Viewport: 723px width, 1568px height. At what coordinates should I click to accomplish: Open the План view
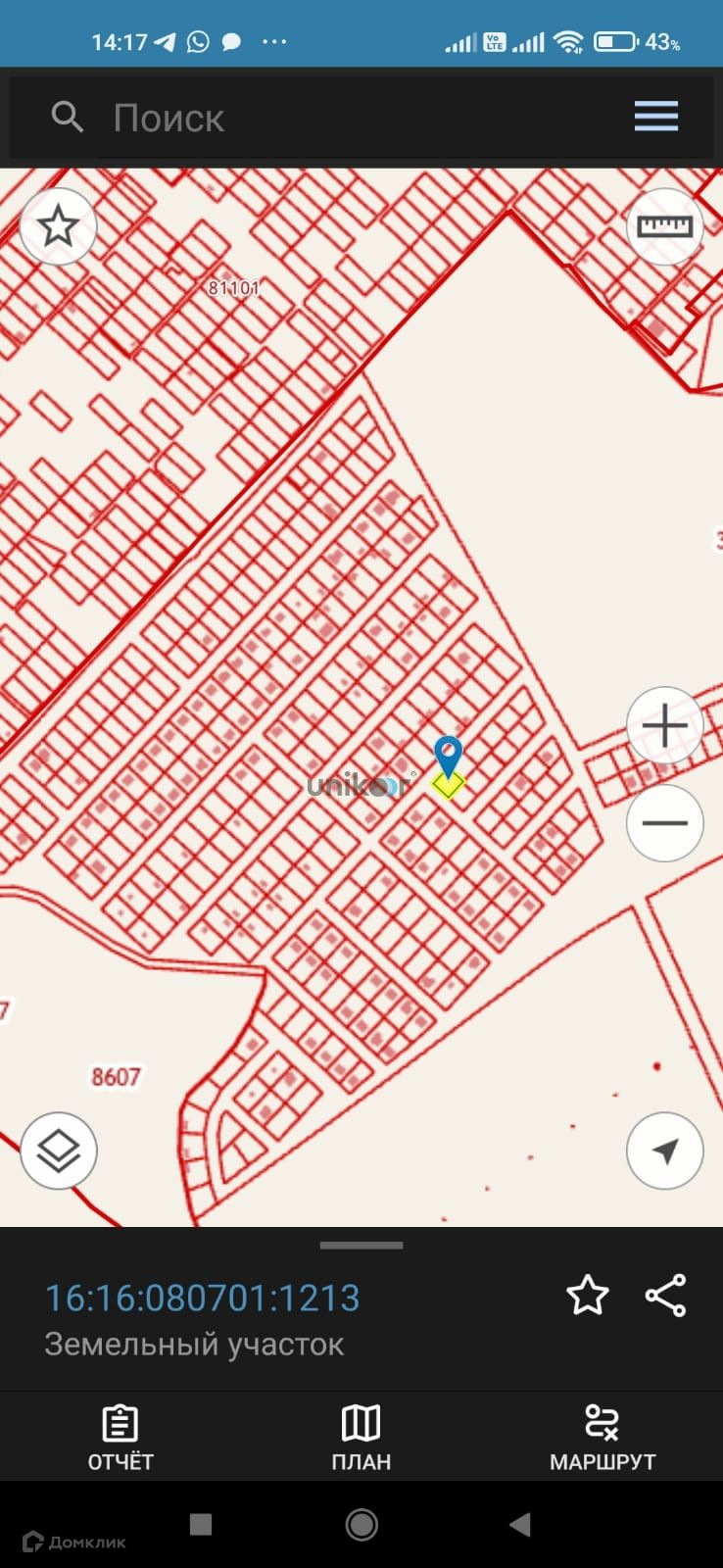tap(361, 1438)
